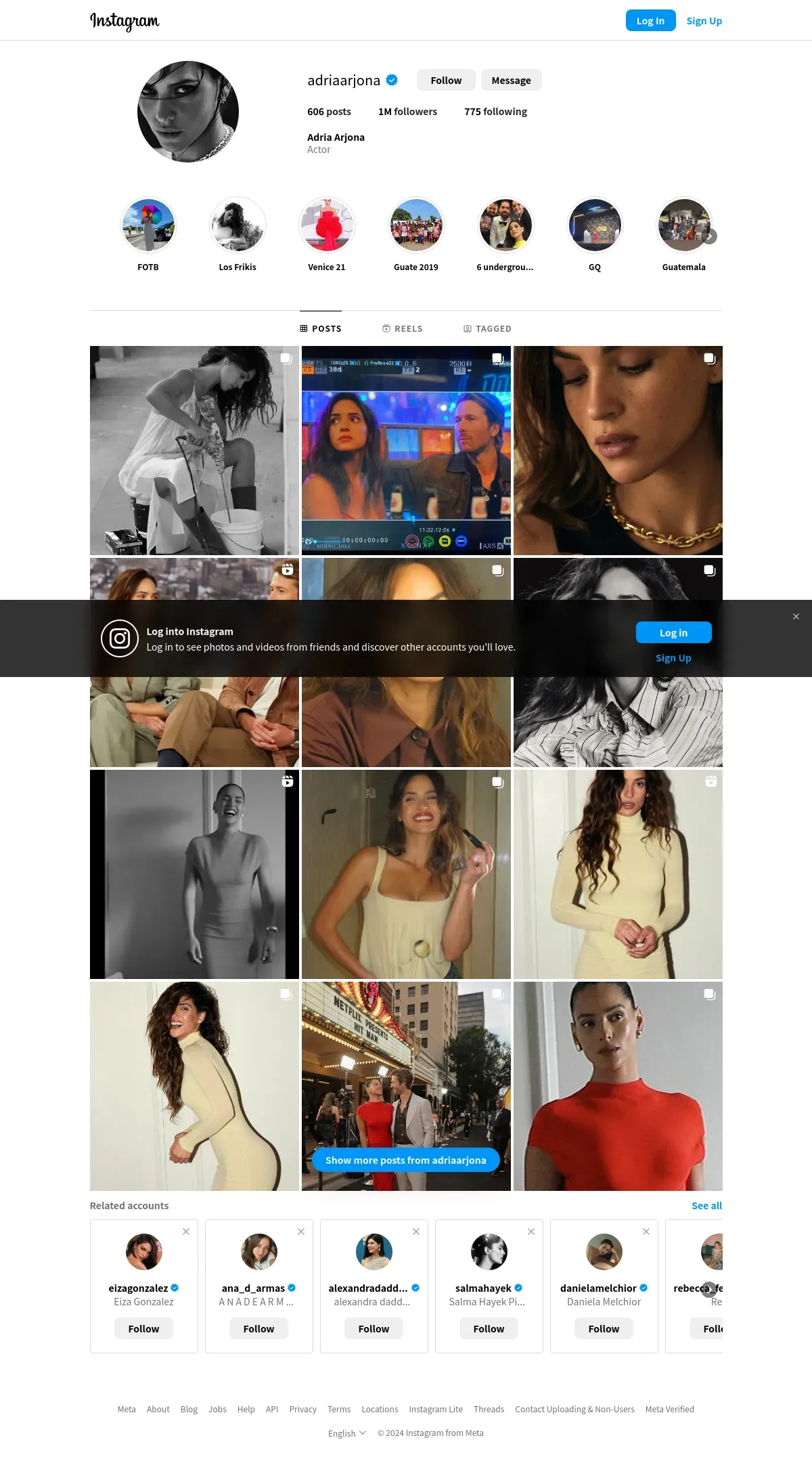Show next highlights with the arrow

tap(709, 236)
